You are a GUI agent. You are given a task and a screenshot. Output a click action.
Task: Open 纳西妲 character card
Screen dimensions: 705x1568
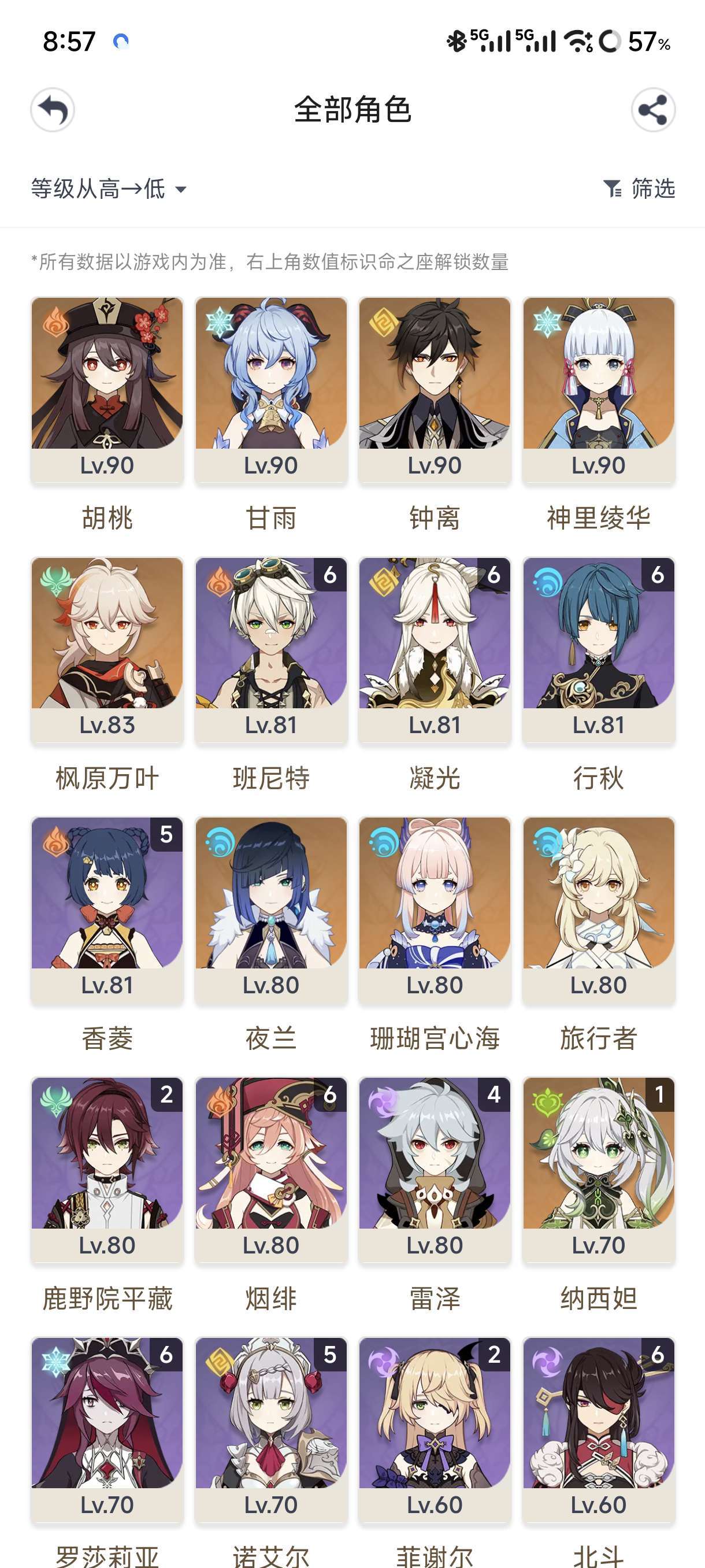point(599,1169)
